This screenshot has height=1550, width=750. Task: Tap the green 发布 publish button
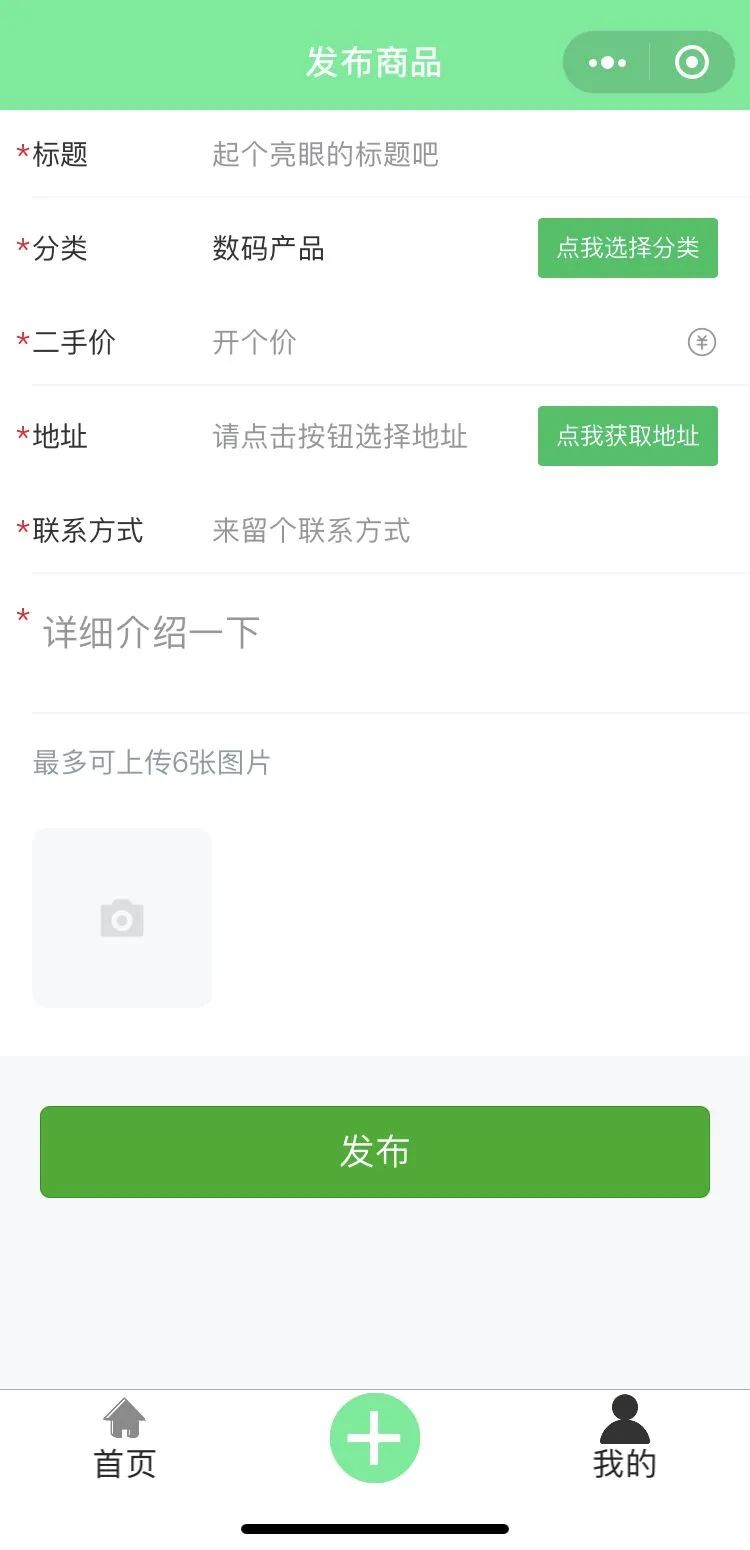[x=375, y=1152]
